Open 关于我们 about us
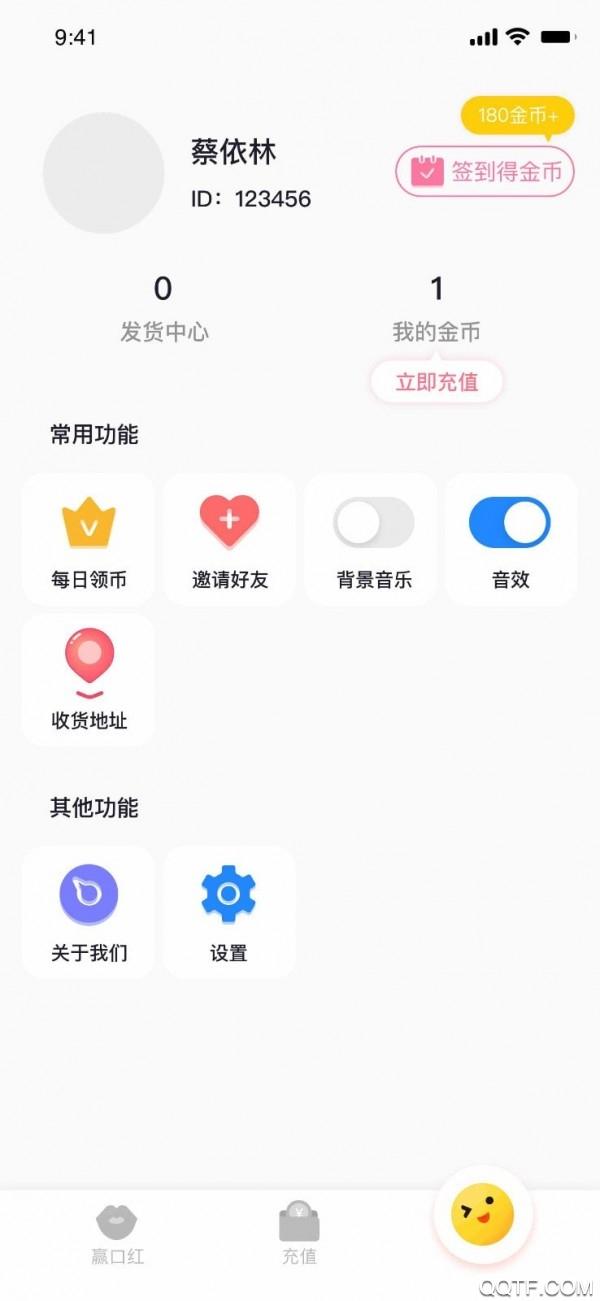The height and width of the screenshot is (1301, 600). [x=88, y=912]
